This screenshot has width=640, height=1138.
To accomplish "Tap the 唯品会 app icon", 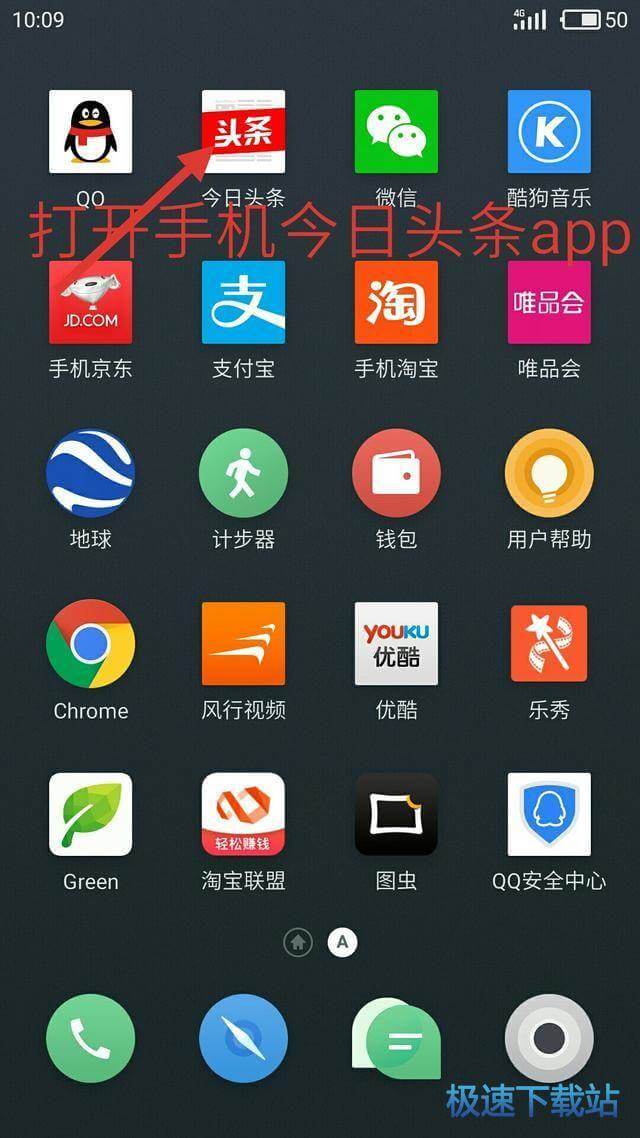I will 549,302.
